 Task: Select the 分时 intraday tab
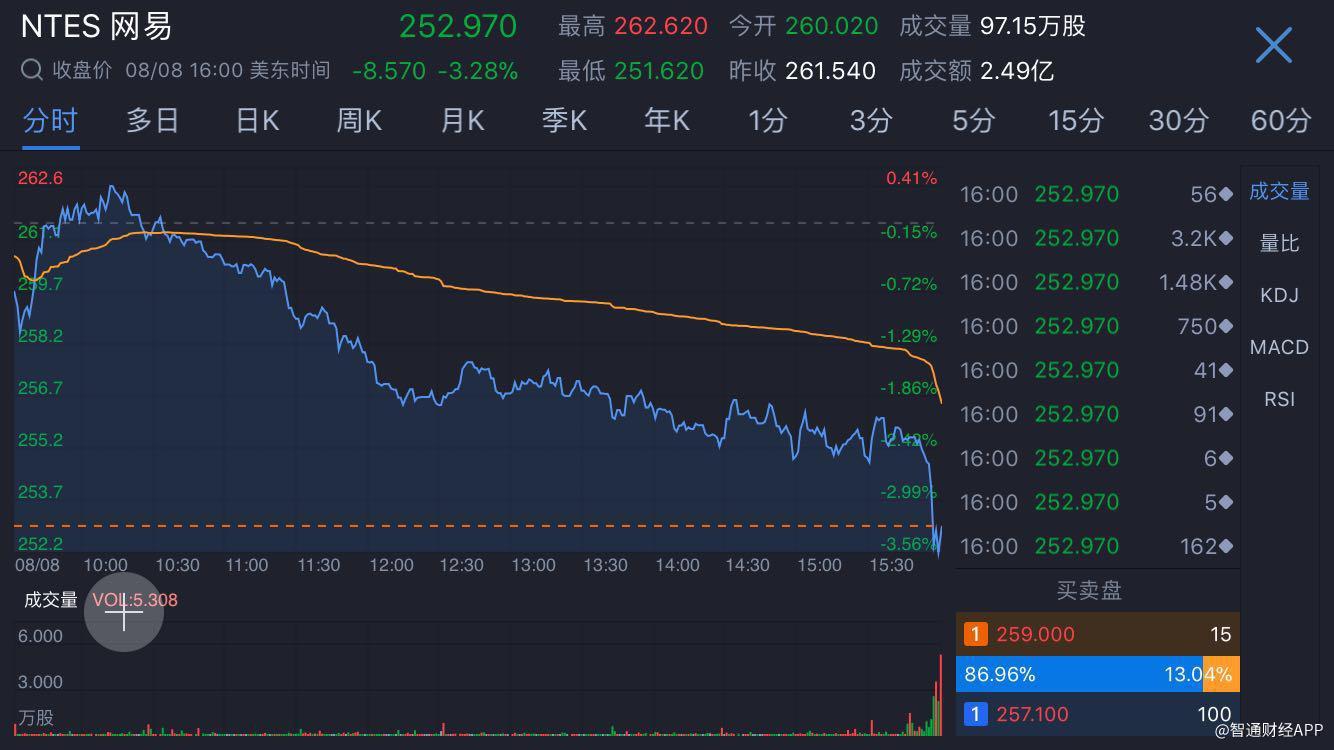coord(50,121)
